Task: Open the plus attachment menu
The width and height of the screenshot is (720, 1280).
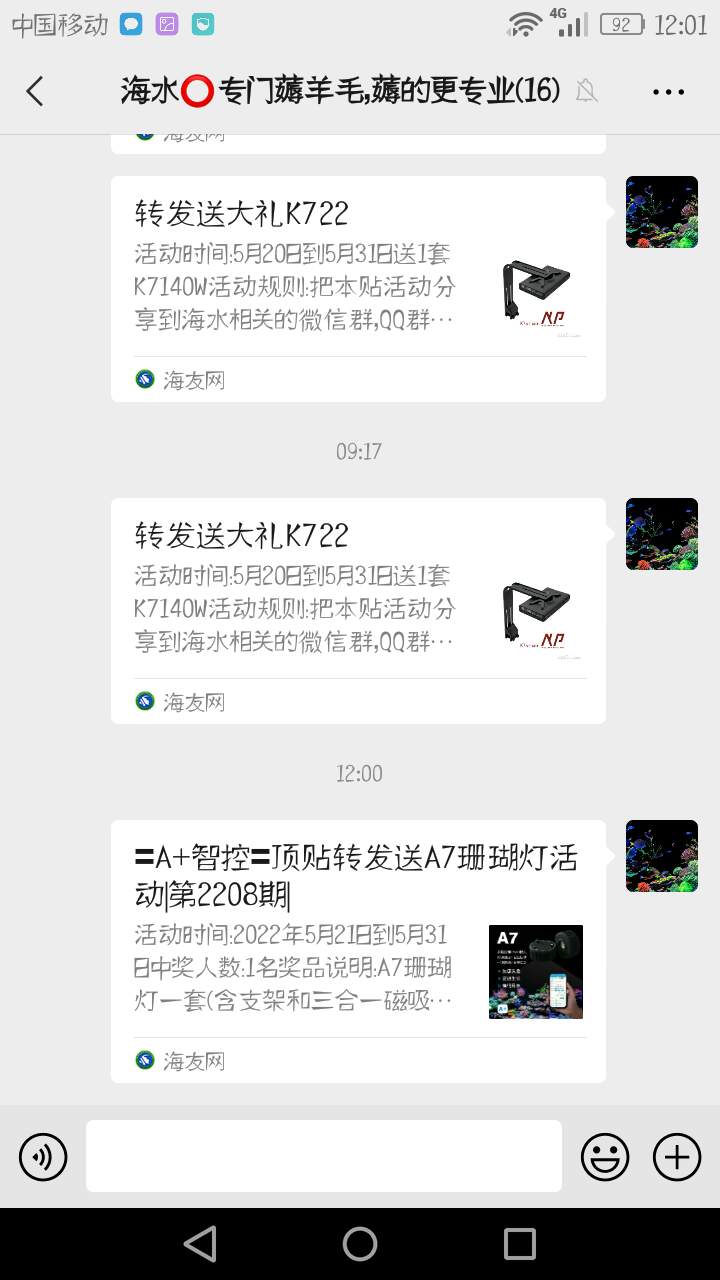Action: (677, 1157)
